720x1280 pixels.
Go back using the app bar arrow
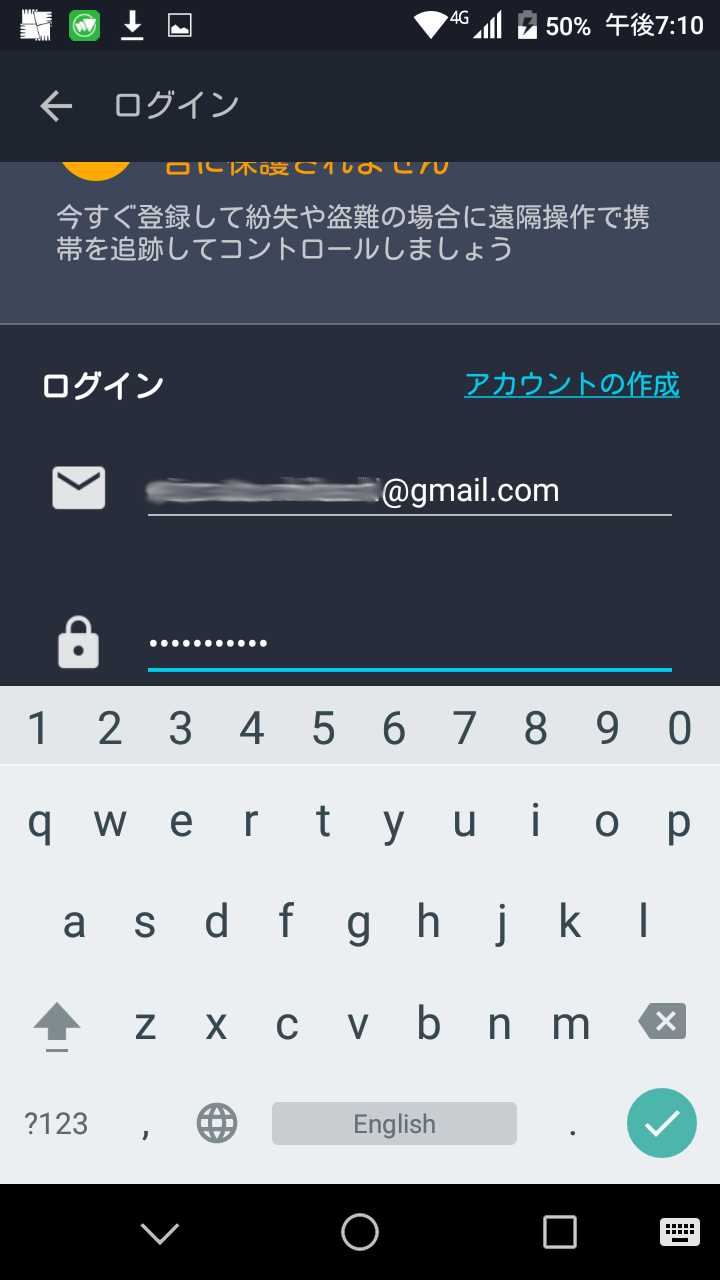click(x=56, y=106)
